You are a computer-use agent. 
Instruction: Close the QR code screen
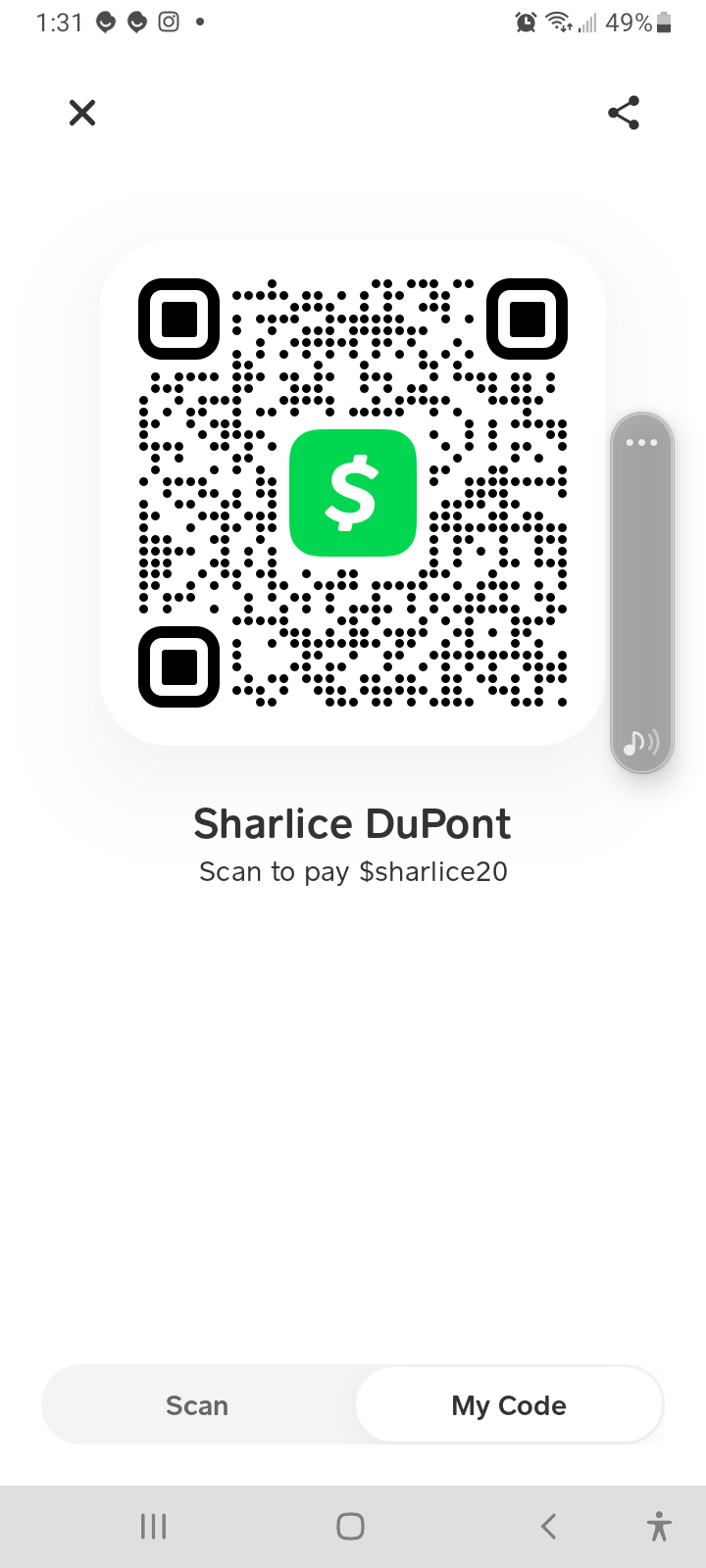point(82,114)
